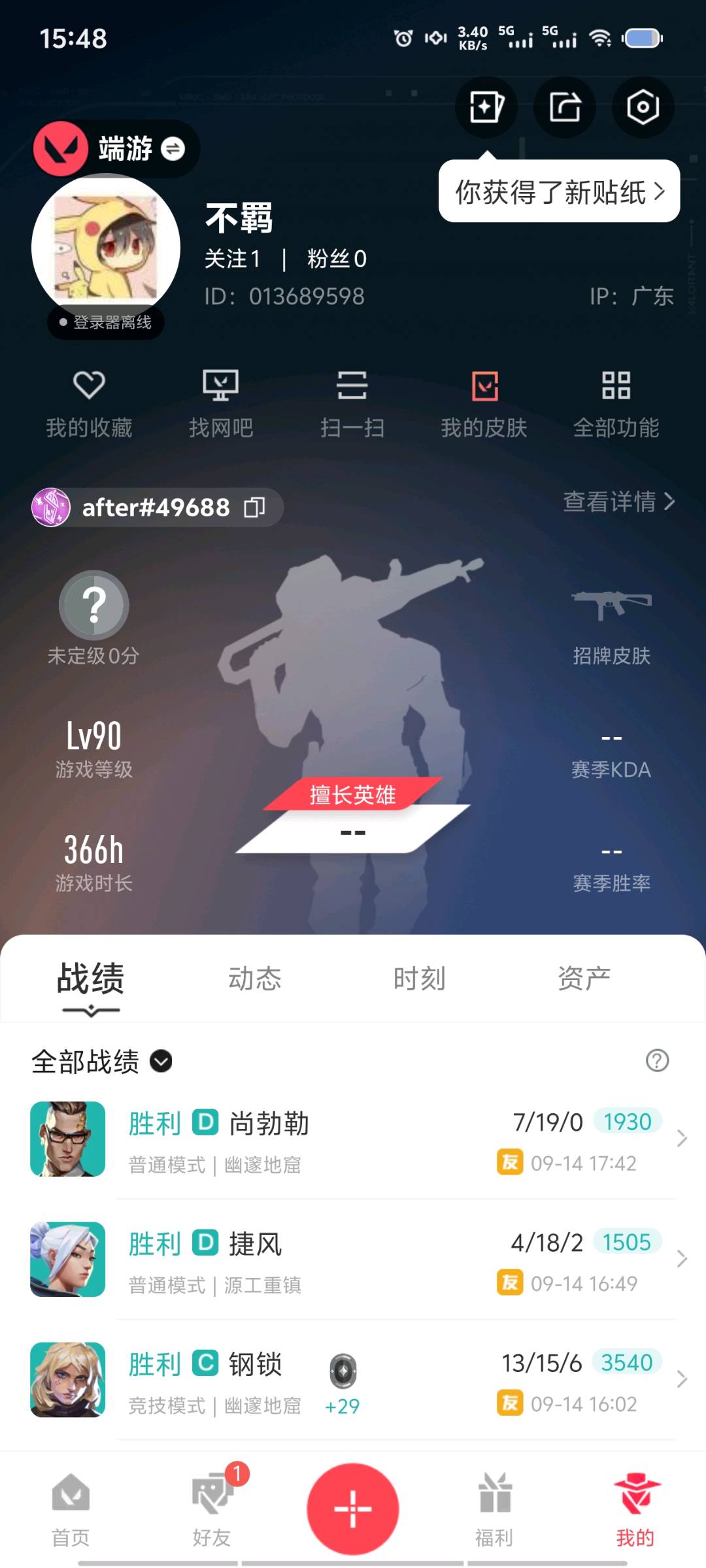Viewport: 706px width, 1568px height.
Task: Open the 钢锁 competitive match record
Action: coord(353,1380)
